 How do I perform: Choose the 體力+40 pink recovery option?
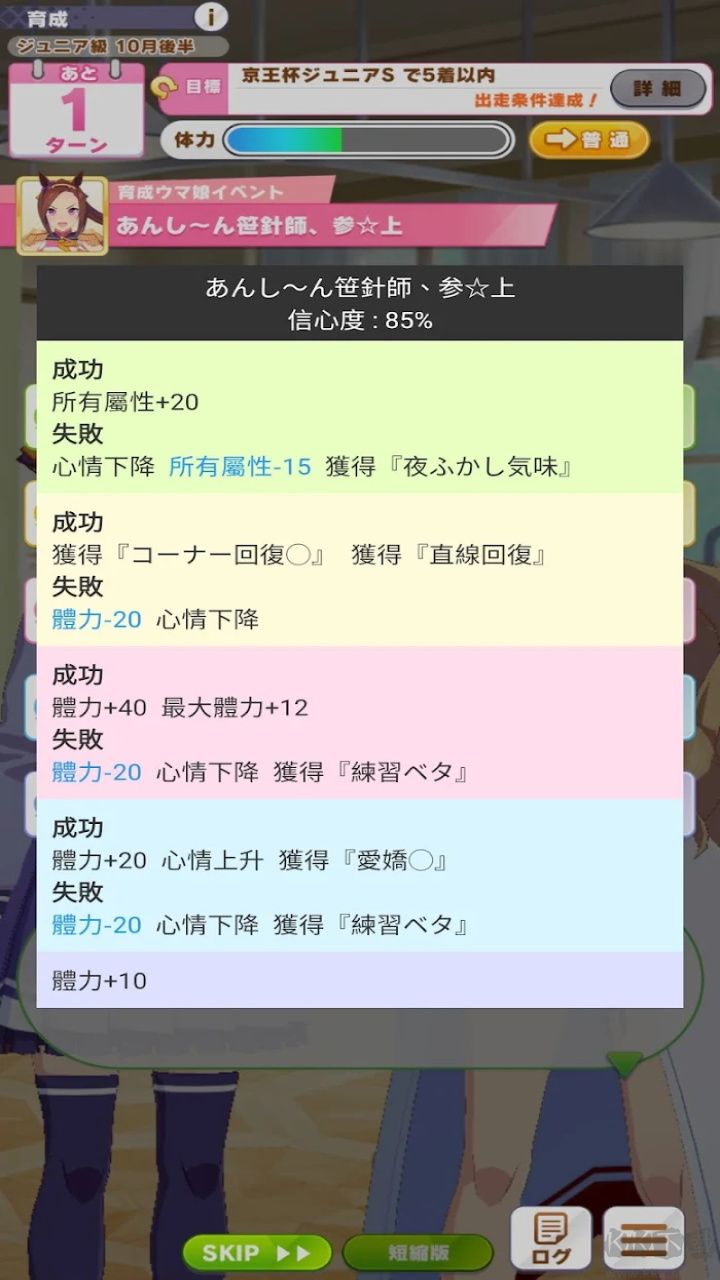(360, 720)
